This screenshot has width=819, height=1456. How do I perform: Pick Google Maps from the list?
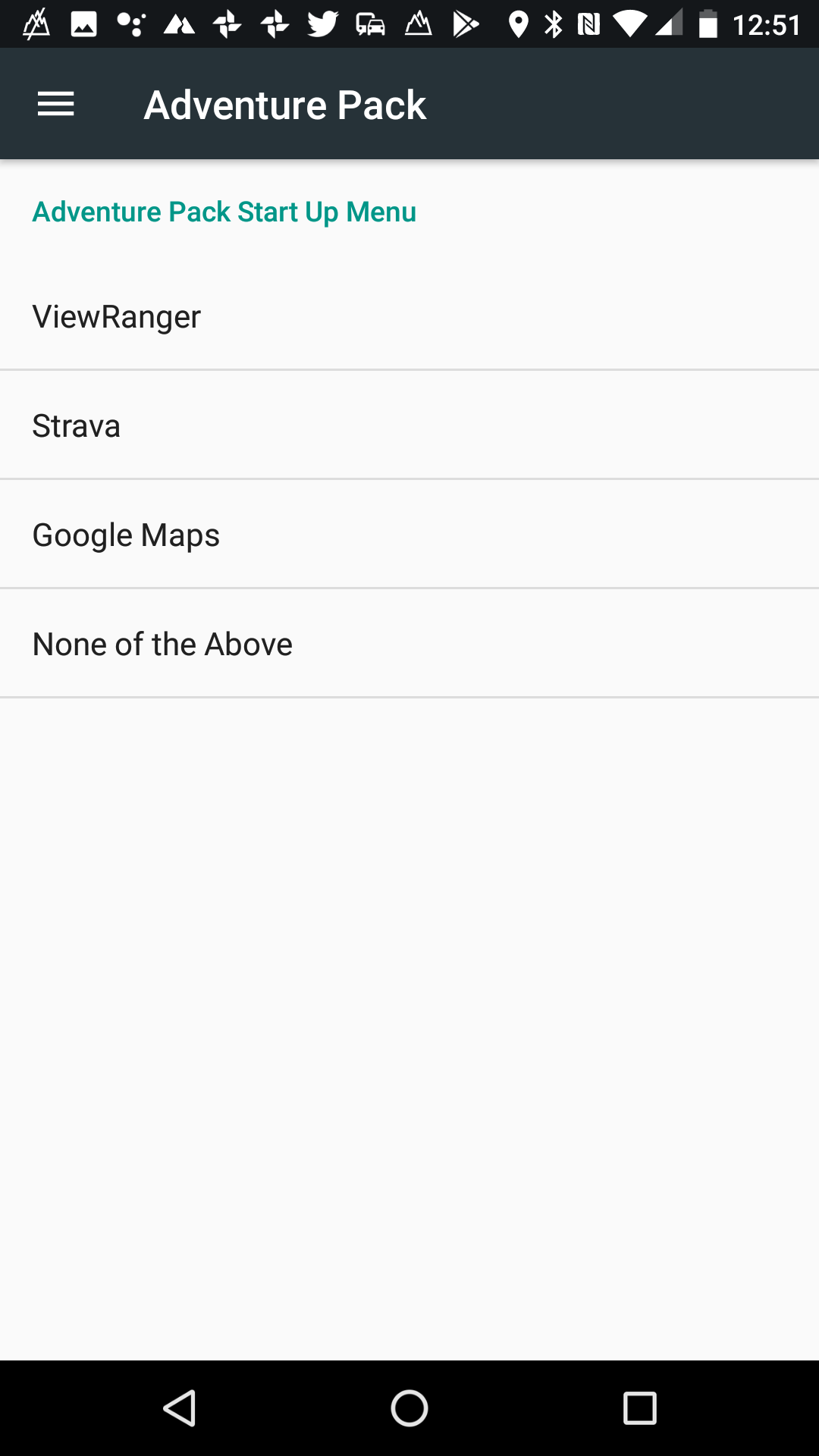tap(409, 535)
